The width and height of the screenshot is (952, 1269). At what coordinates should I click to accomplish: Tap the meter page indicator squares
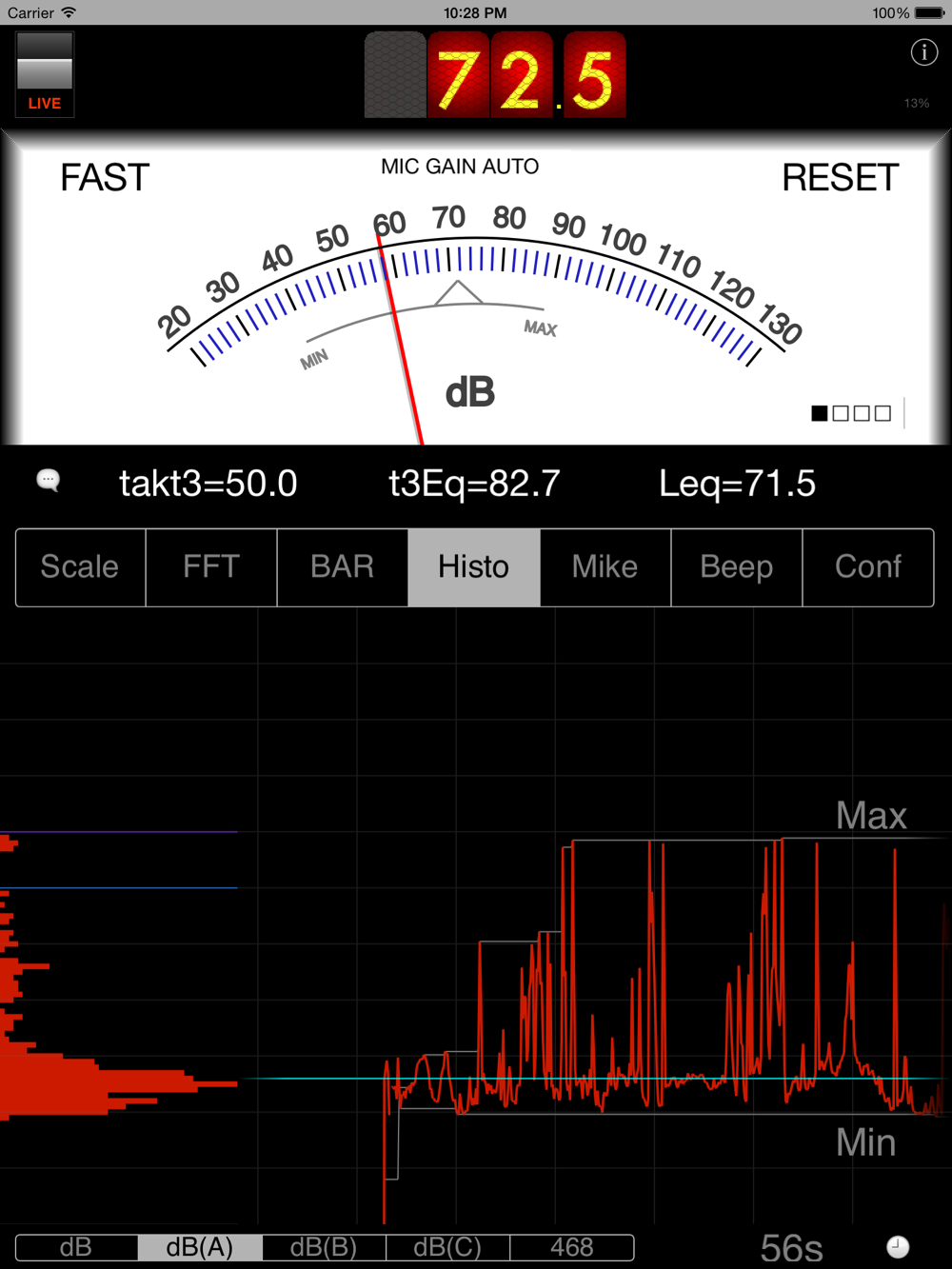[851, 413]
